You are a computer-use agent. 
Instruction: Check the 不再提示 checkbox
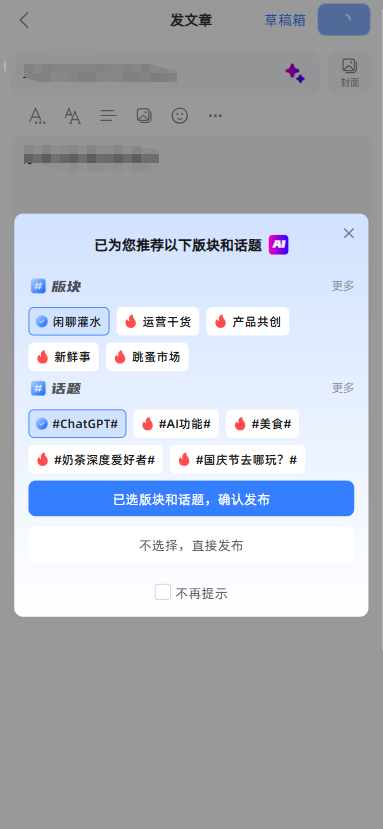pyautogui.click(x=163, y=592)
